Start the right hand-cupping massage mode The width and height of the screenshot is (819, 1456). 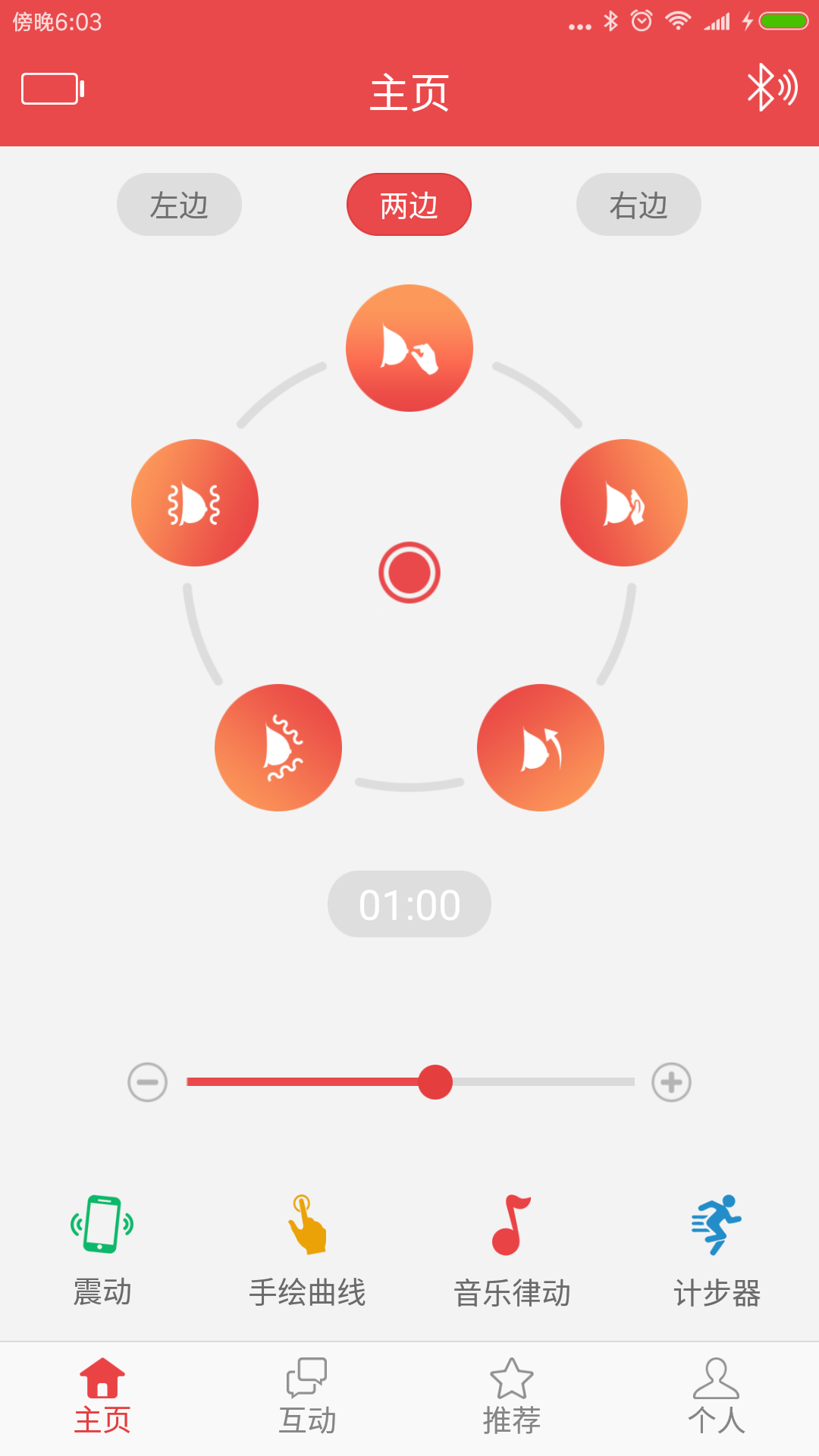[x=624, y=503]
